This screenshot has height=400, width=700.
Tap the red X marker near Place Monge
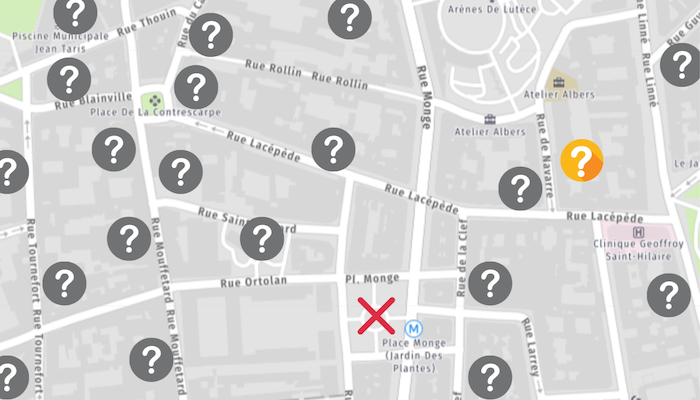pyautogui.click(x=376, y=315)
